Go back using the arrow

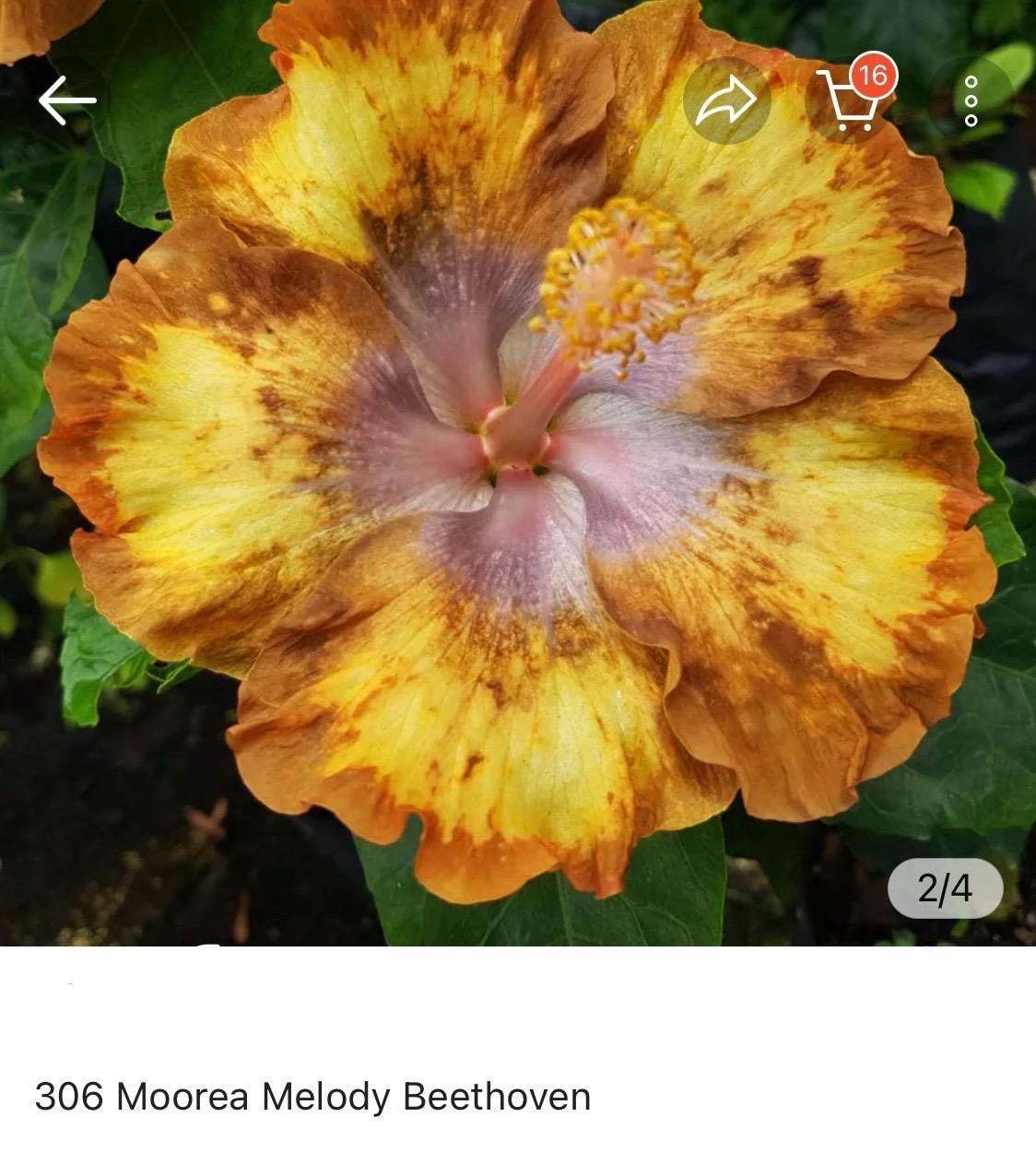pyautogui.click(x=66, y=100)
